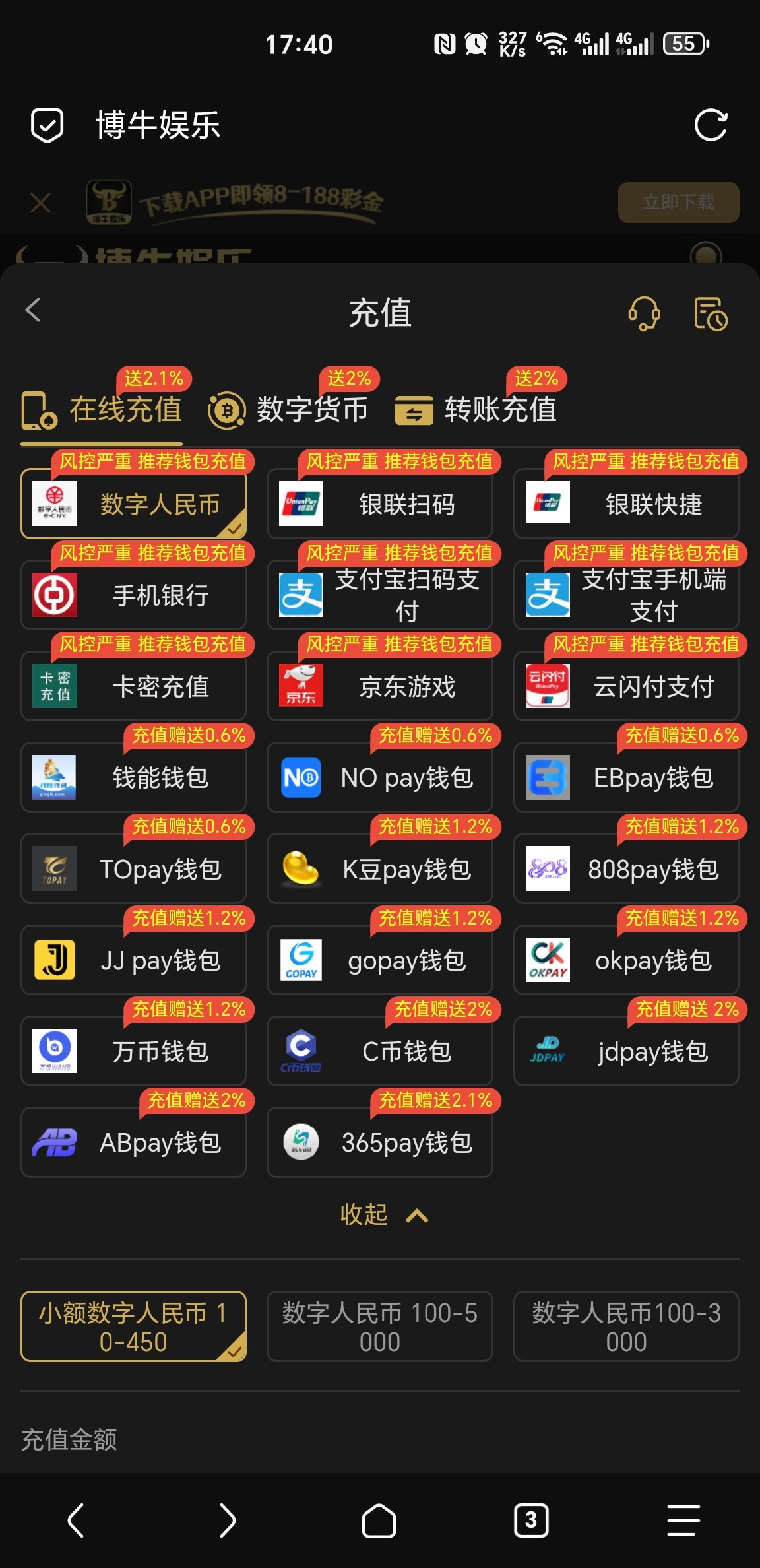
Task: Choose 卡密充值 method
Action: tap(133, 686)
